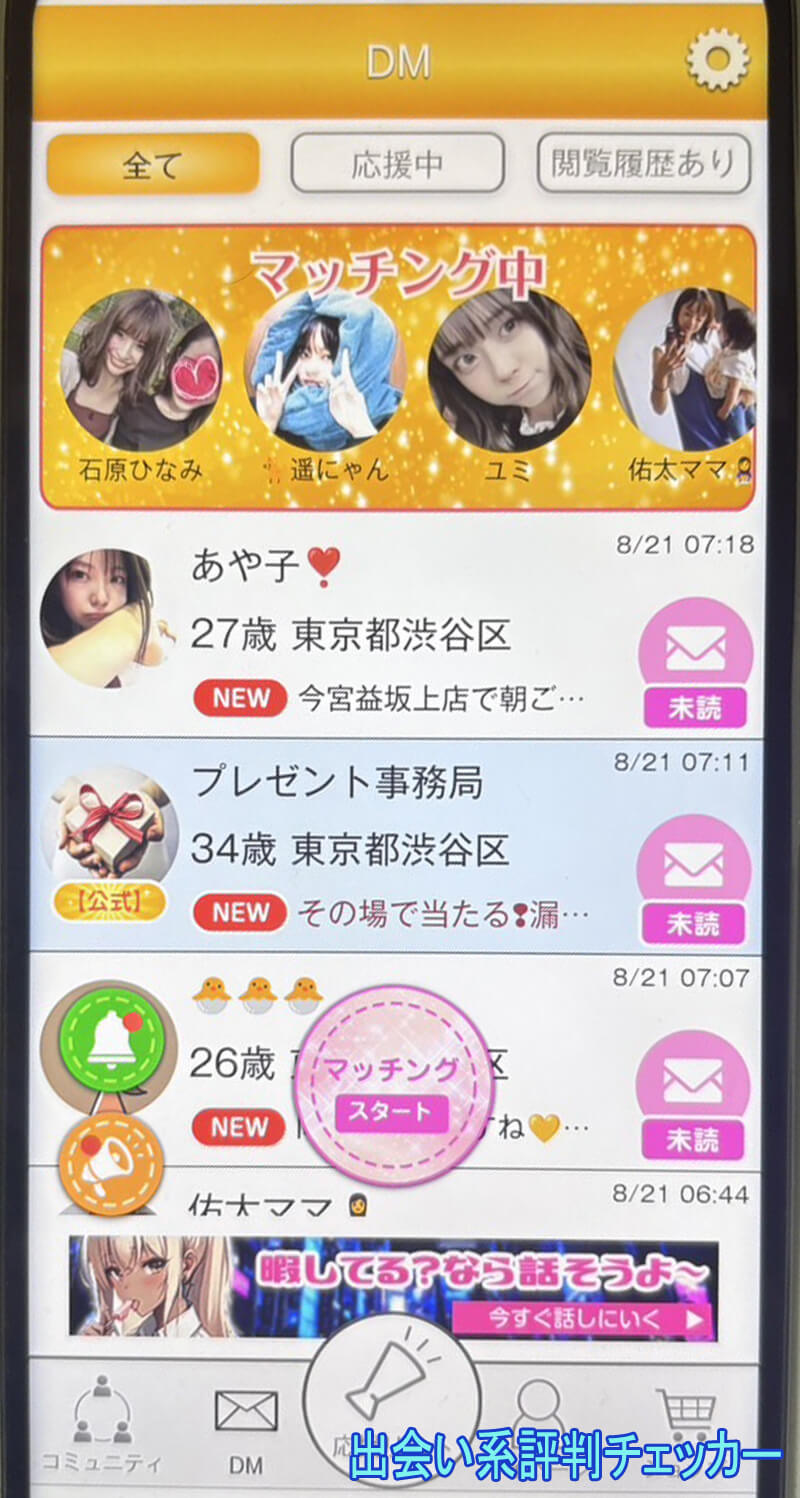Open the matched profile 佑太ママ

tap(690, 371)
